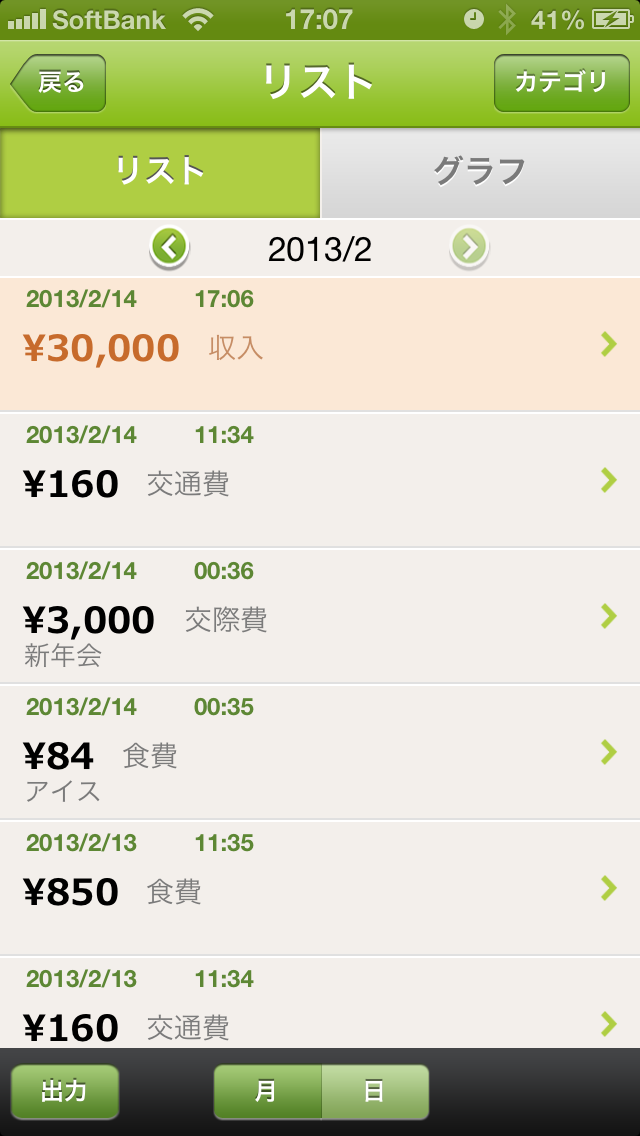Open the ¥160 交通費 entry at 11:34 on 2013/2/14
Screen dimensions: 640x1136
point(320,480)
